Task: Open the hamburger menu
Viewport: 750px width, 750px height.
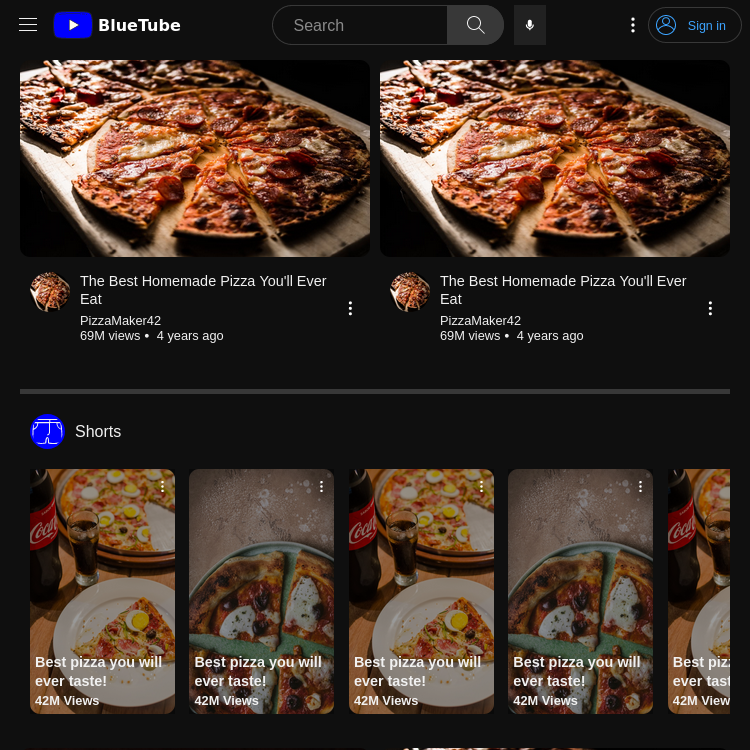Action: (28, 25)
